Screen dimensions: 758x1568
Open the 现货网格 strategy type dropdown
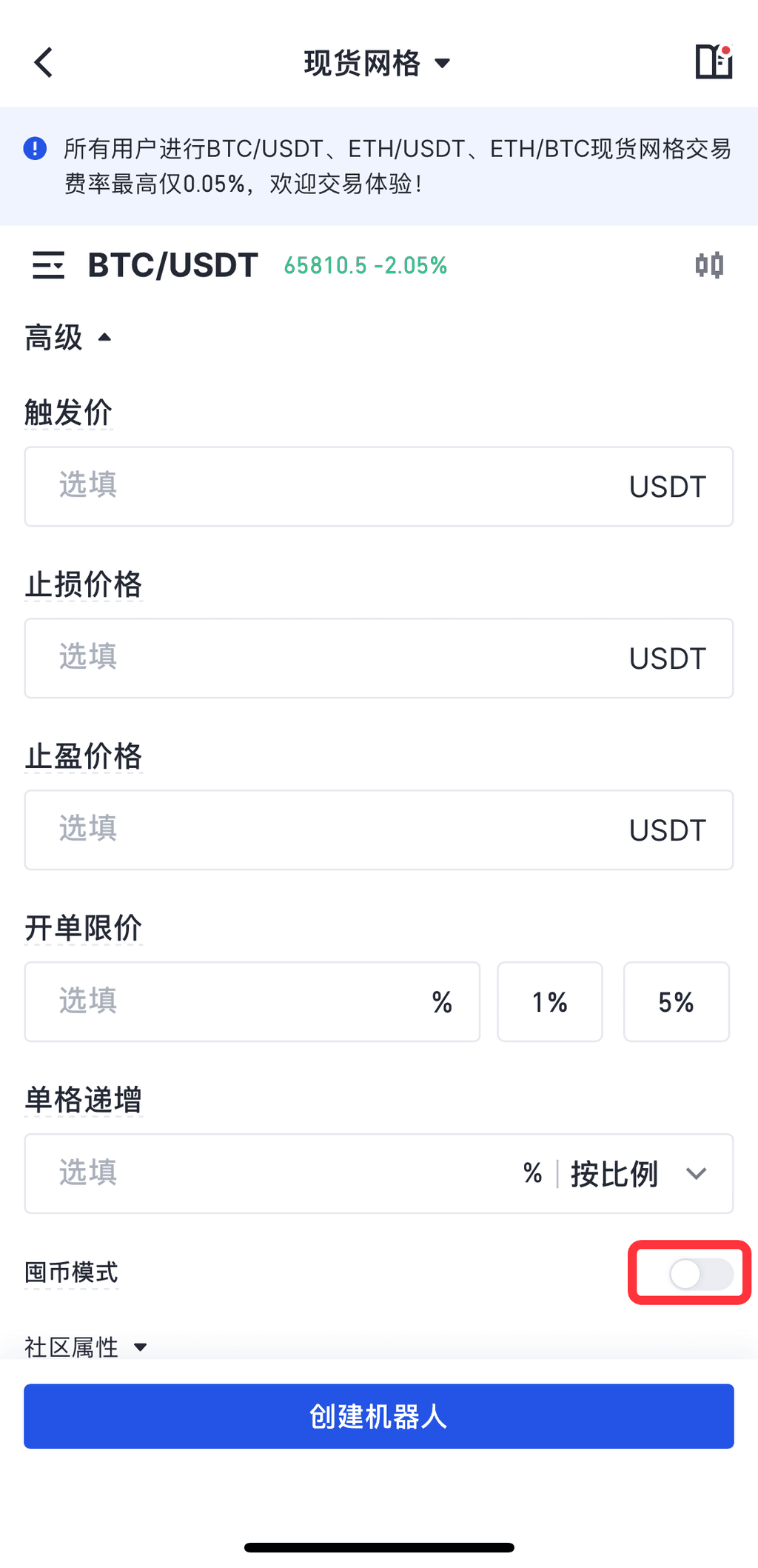point(378,63)
